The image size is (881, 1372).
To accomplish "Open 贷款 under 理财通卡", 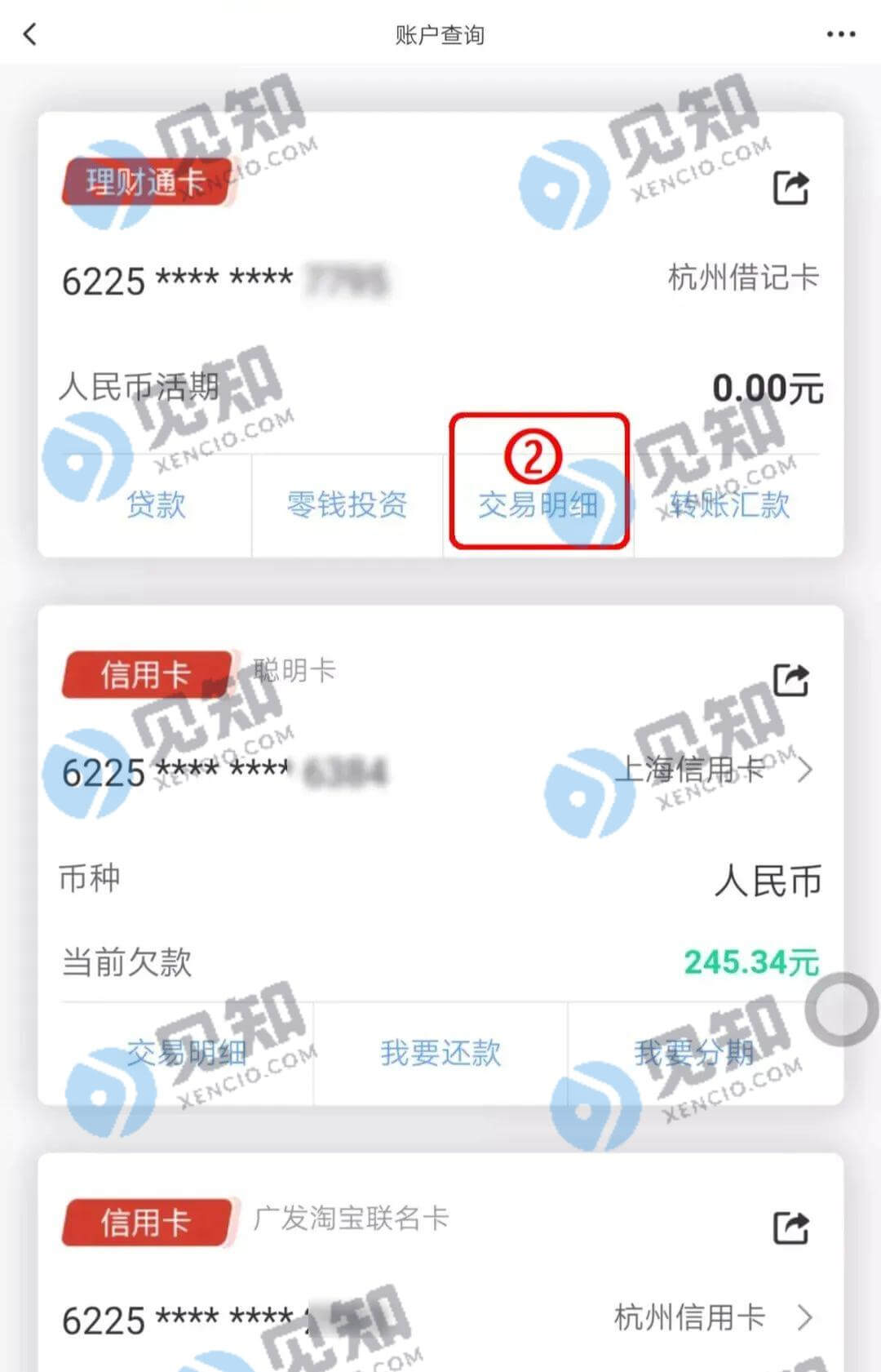I will [x=156, y=505].
